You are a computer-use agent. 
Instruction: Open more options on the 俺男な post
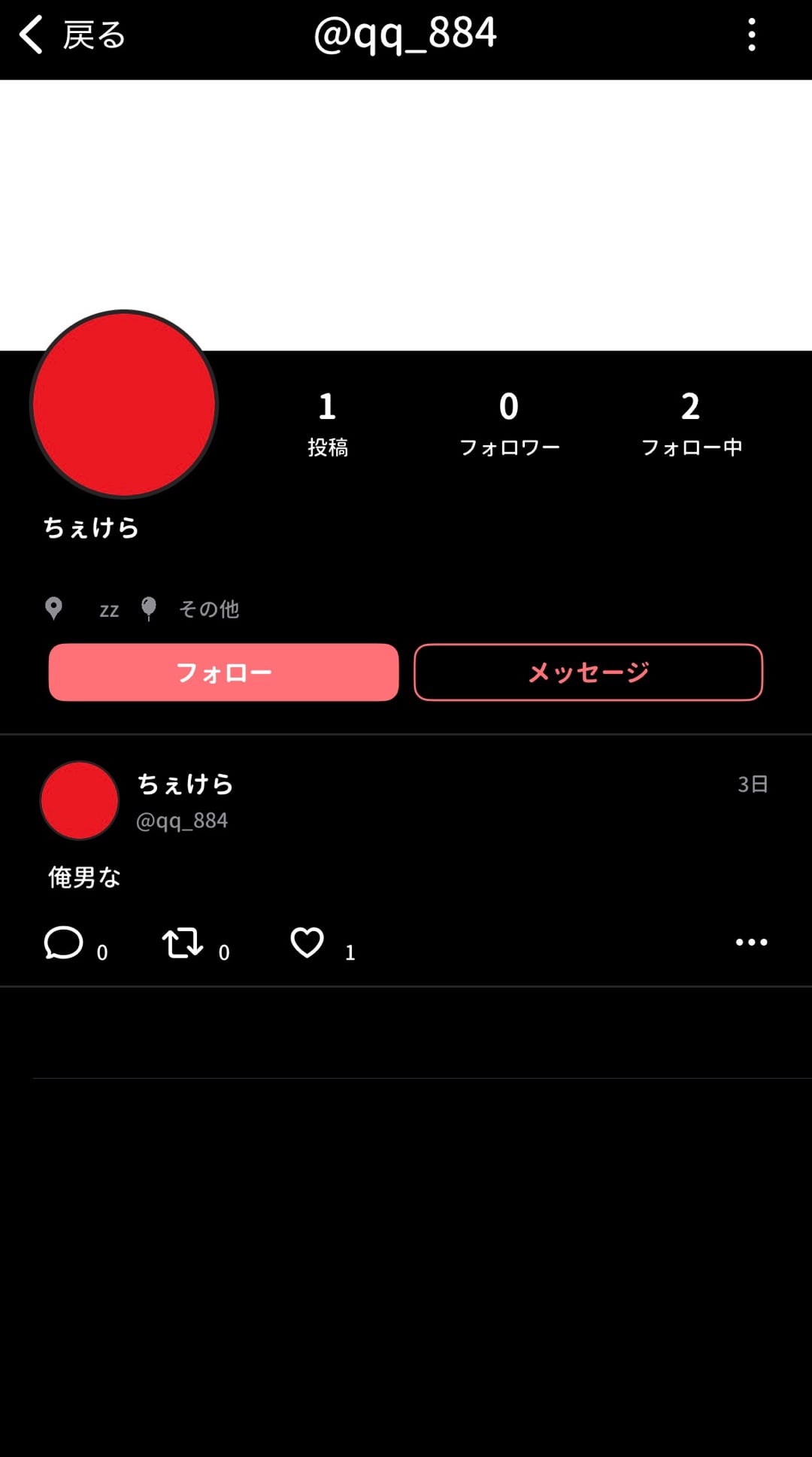[x=751, y=942]
